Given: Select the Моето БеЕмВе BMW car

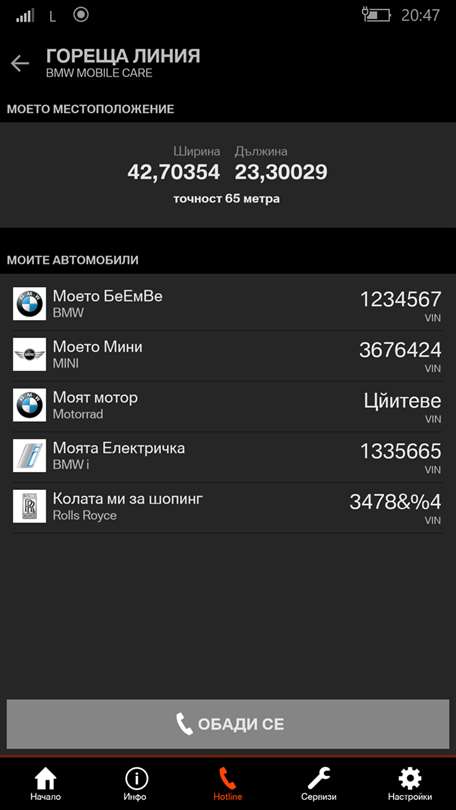Looking at the screenshot, I should (x=228, y=304).
